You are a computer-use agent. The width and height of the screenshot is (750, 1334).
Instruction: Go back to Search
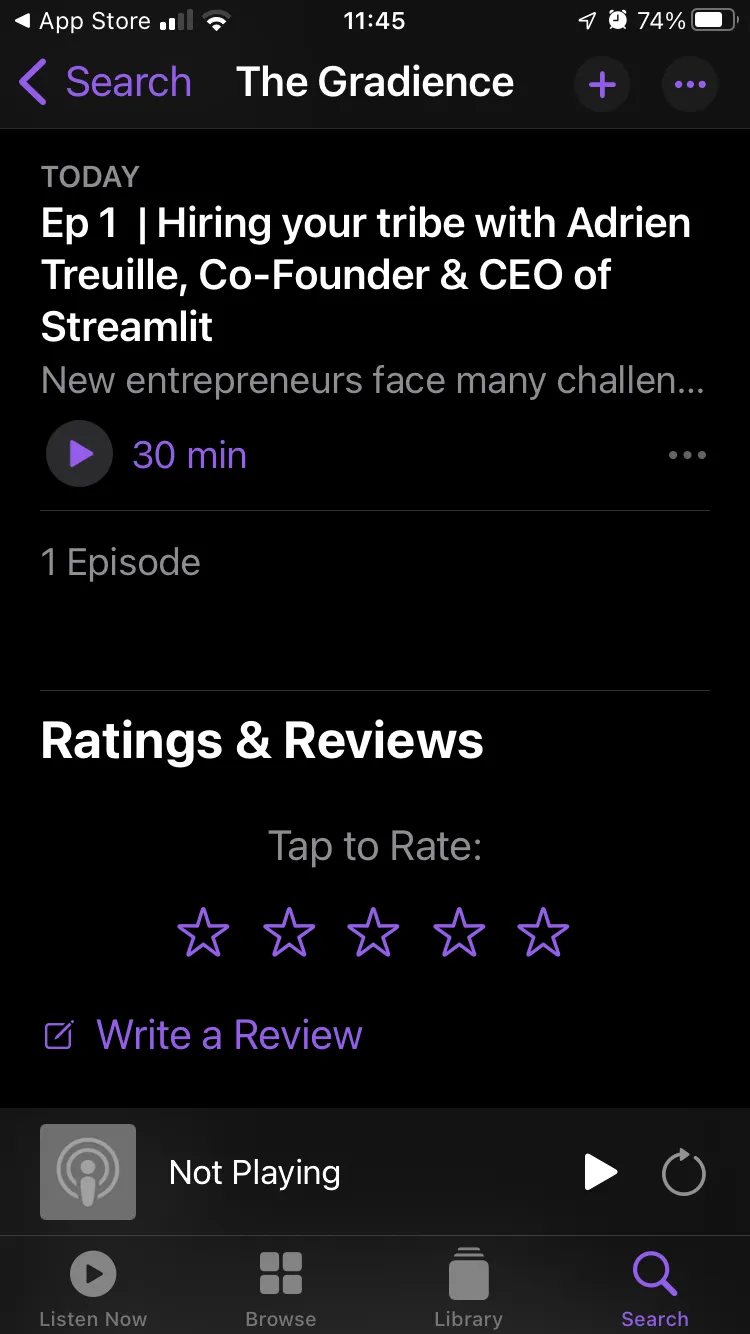pyautogui.click(x=105, y=82)
